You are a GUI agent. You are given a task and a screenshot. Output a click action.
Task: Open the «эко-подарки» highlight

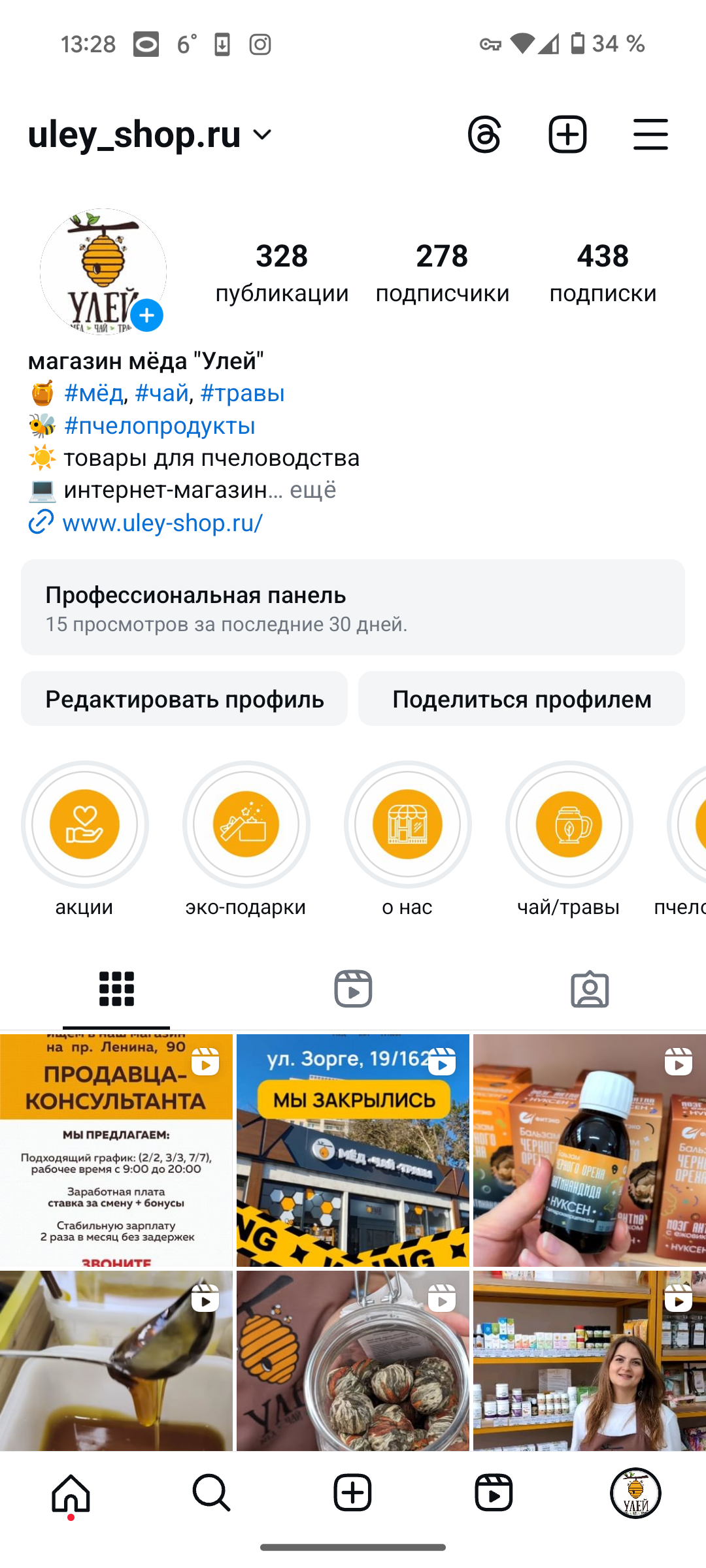click(x=246, y=825)
